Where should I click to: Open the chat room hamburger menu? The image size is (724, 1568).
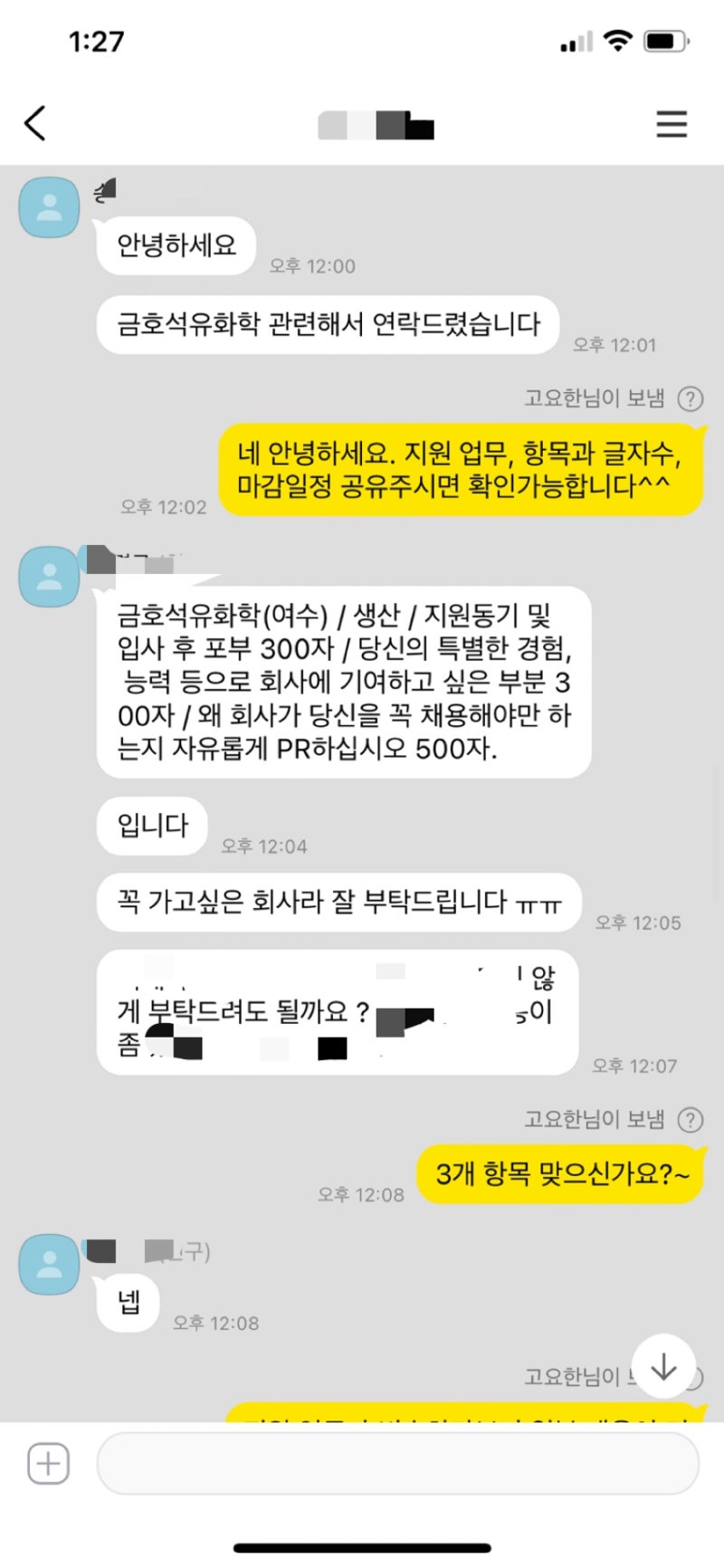(x=672, y=124)
